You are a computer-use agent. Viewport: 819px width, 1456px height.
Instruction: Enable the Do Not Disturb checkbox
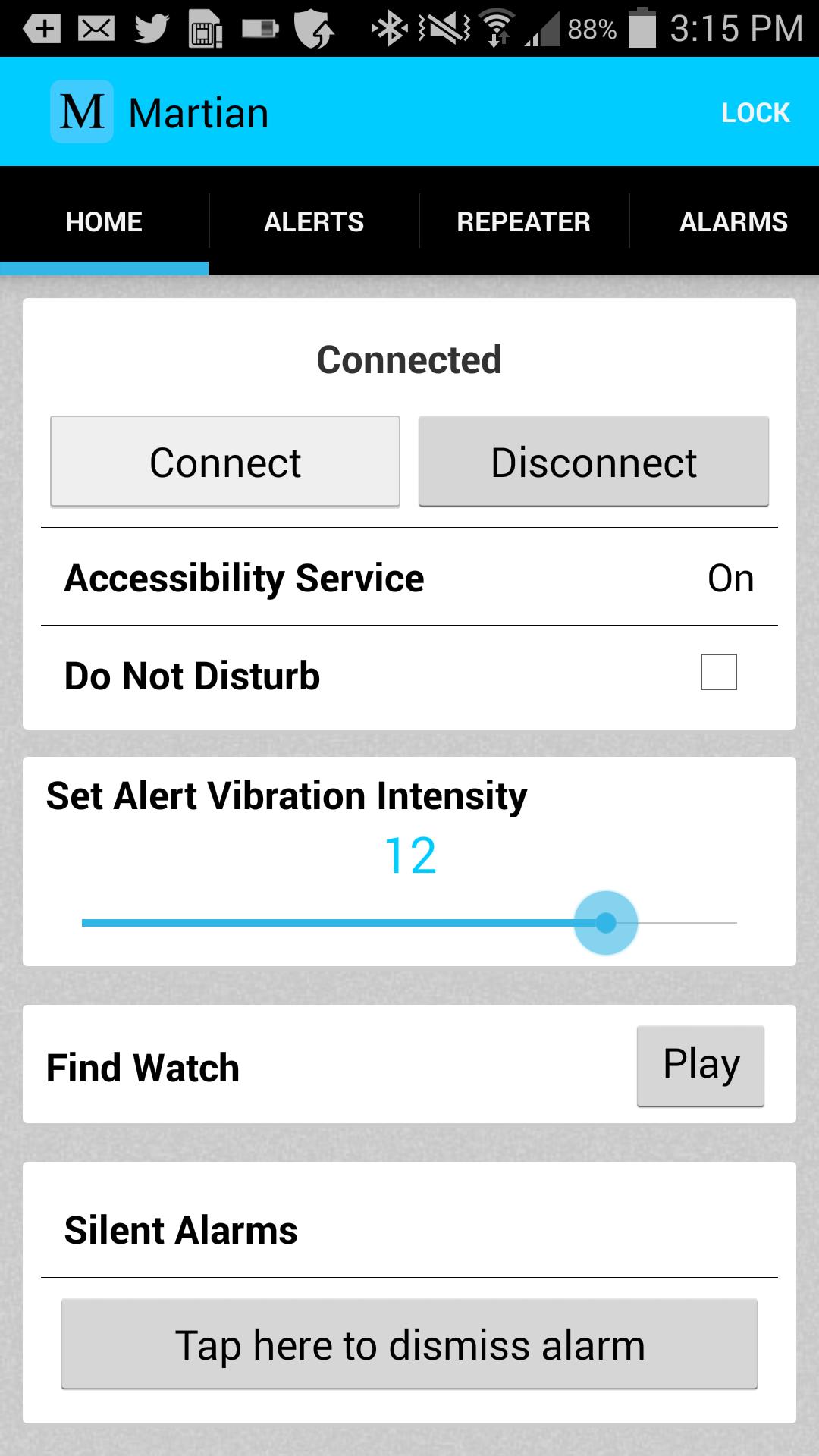point(718,673)
